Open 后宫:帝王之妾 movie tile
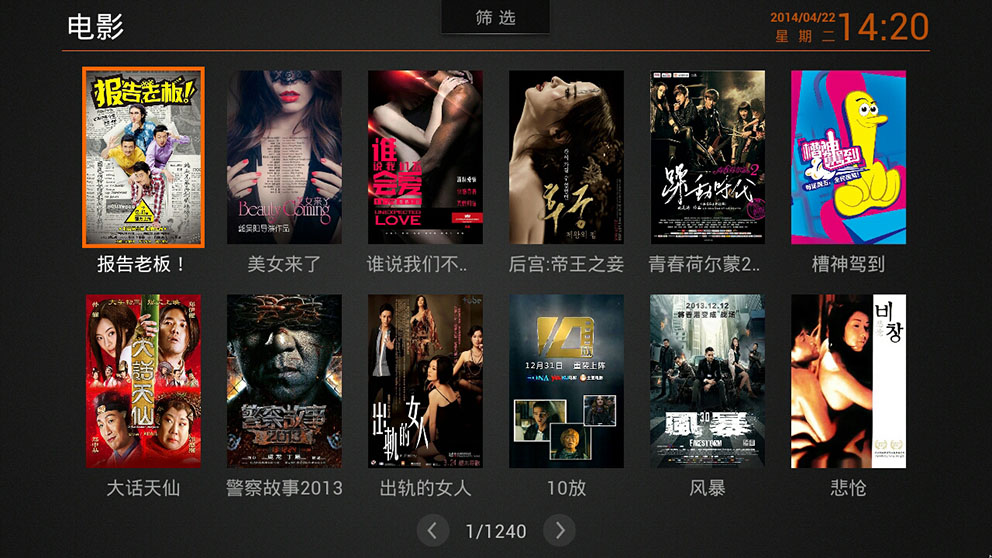992x558 pixels. [566, 157]
